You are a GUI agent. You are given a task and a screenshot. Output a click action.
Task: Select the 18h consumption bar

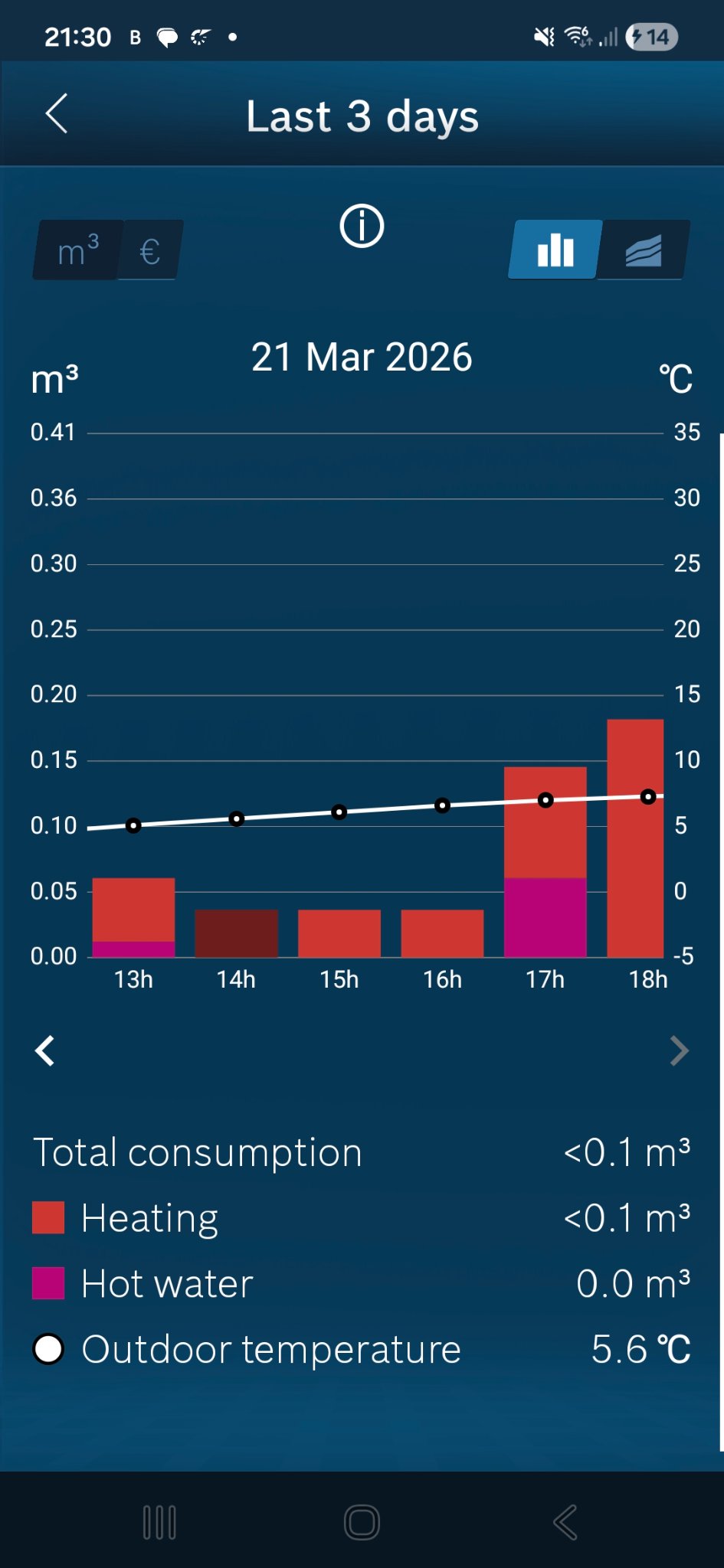(635, 838)
